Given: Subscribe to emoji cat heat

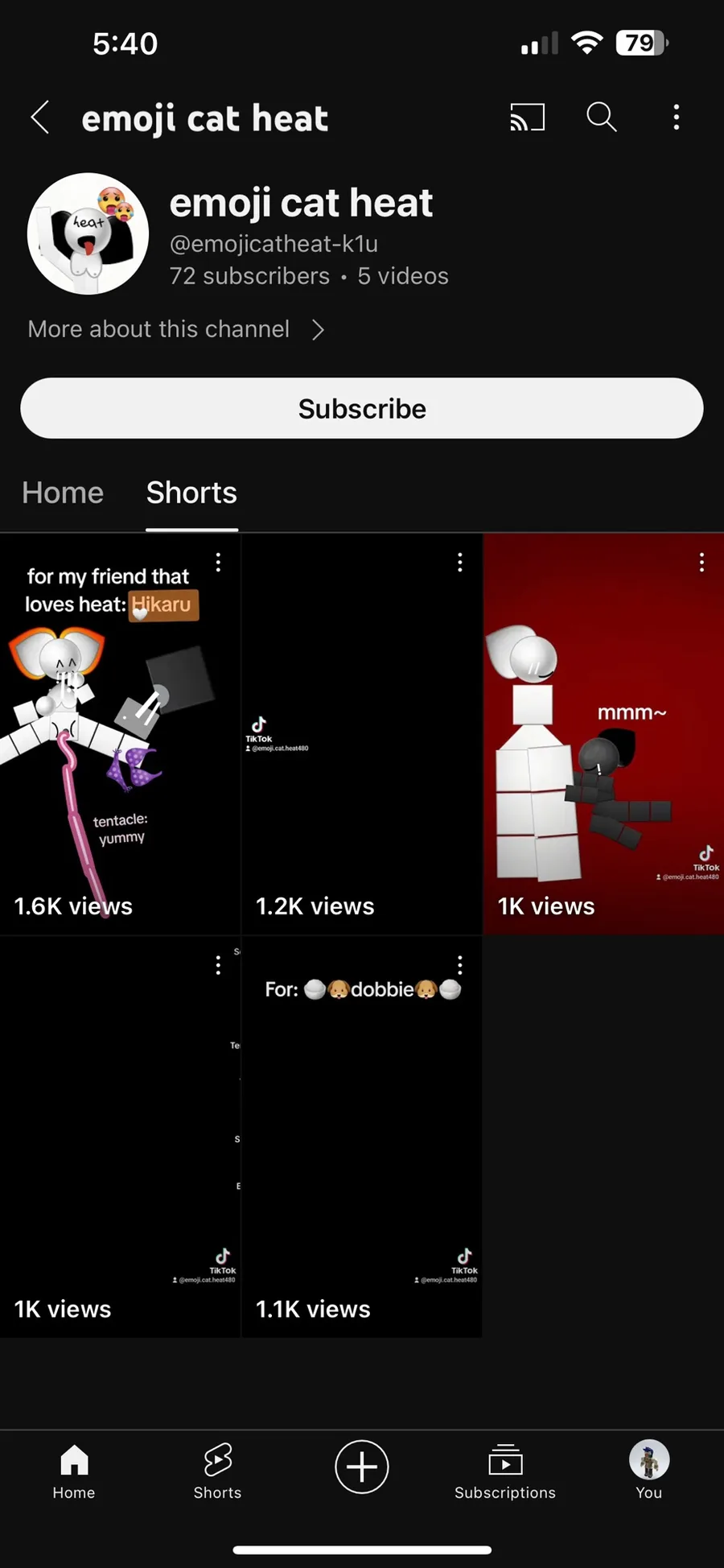Looking at the screenshot, I should click(362, 408).
